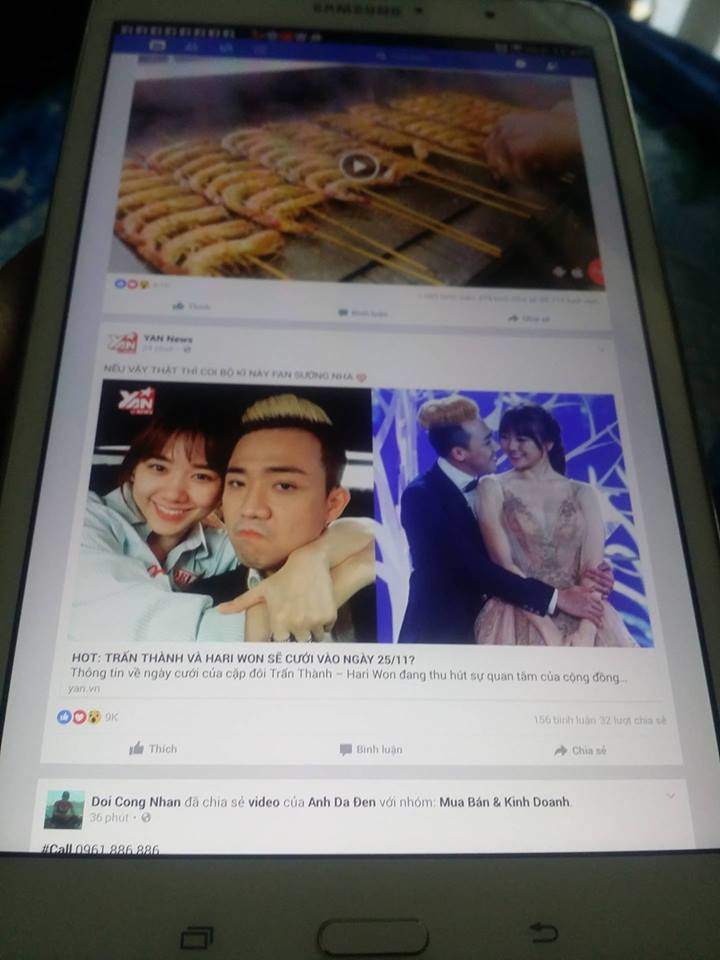Viewport: 720px width, 960px height.
Task: Like the shrimp skewer video post
Action: coord(192,307)
